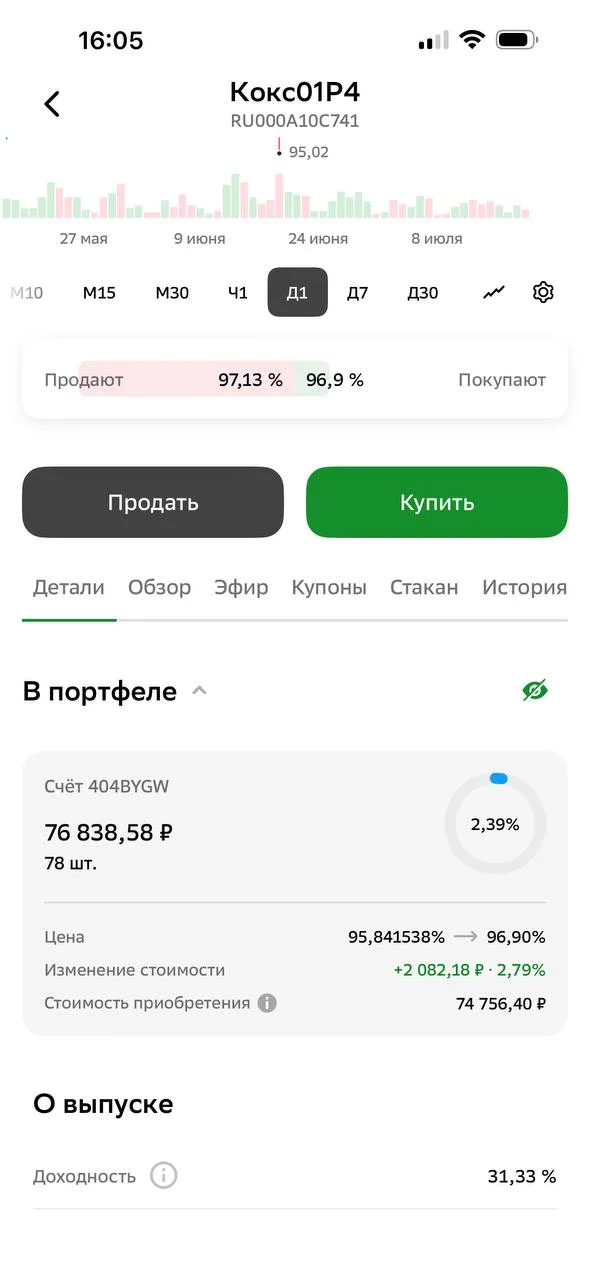
Task: Switch to the Обзор tab
Action: [x=159, y=587]
